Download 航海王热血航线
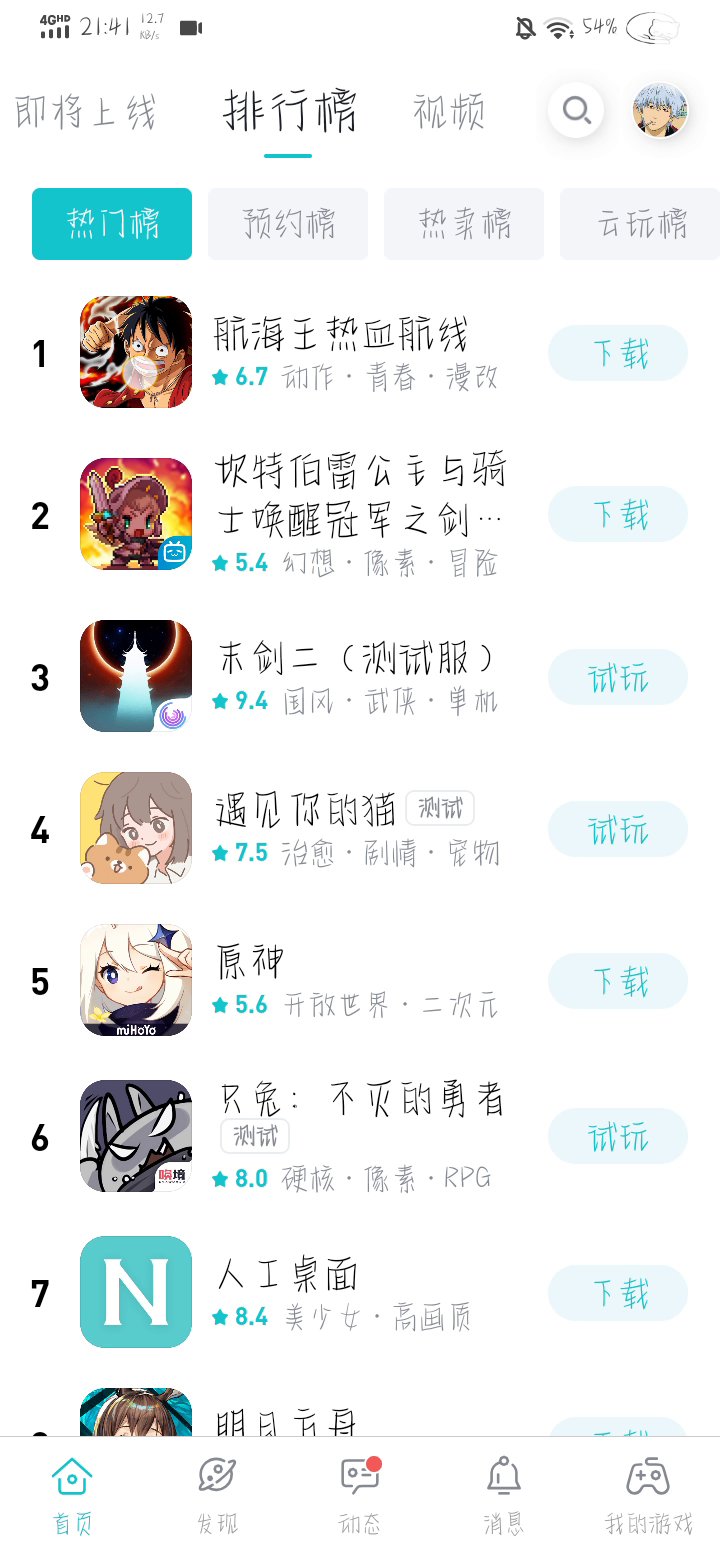This screenshot has height=1544, width=720. click(x=618, y=353)
